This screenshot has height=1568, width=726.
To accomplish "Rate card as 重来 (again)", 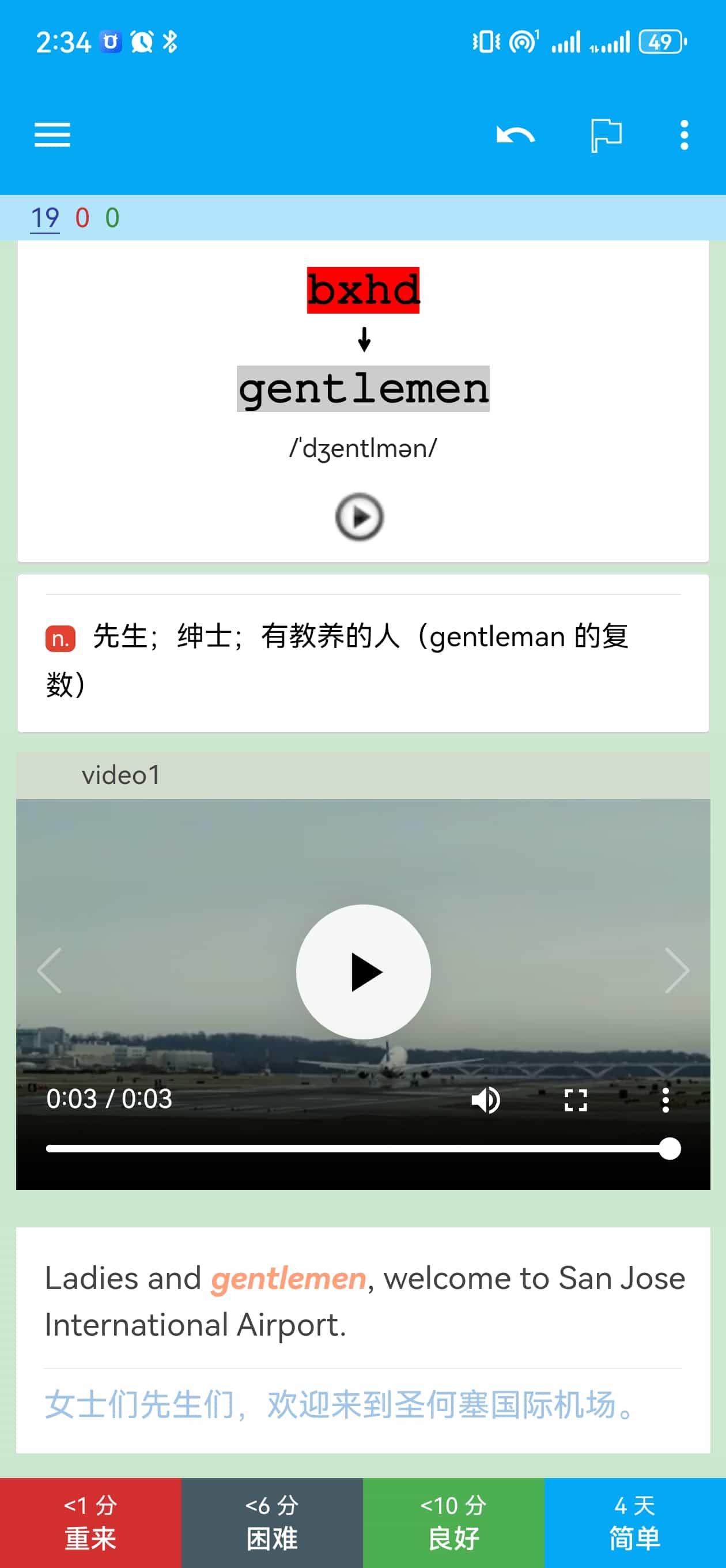I will coord(90,1522).
